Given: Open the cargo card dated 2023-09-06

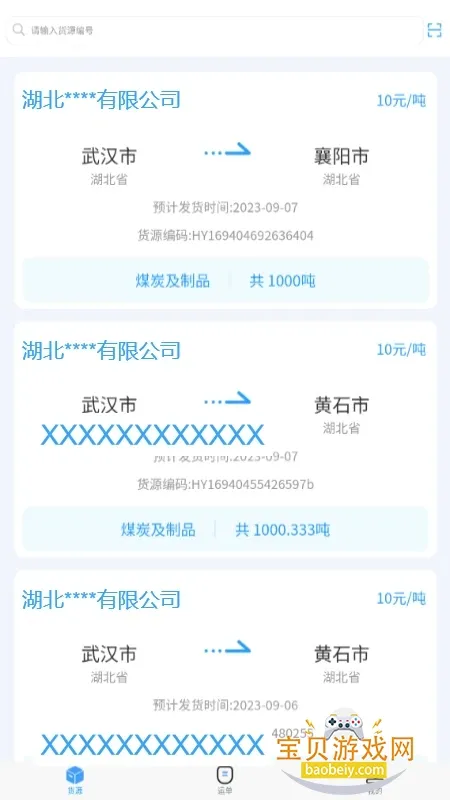Looking at the screenshot, I should point(225,666).
